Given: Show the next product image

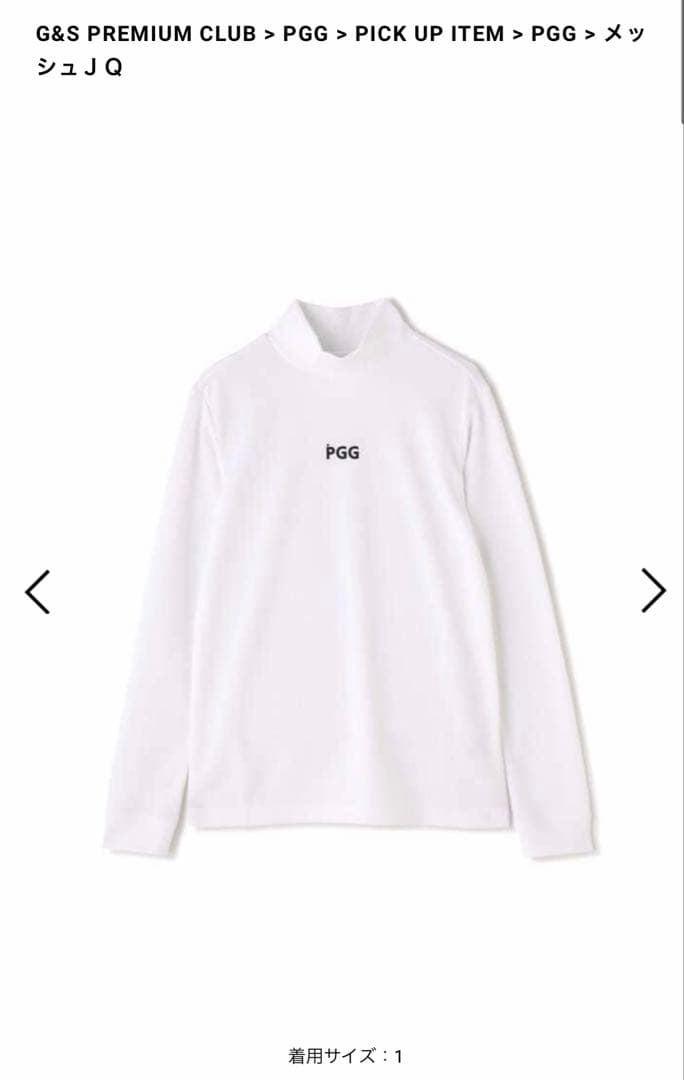Looking at the screenshot, I should (653, 591).
